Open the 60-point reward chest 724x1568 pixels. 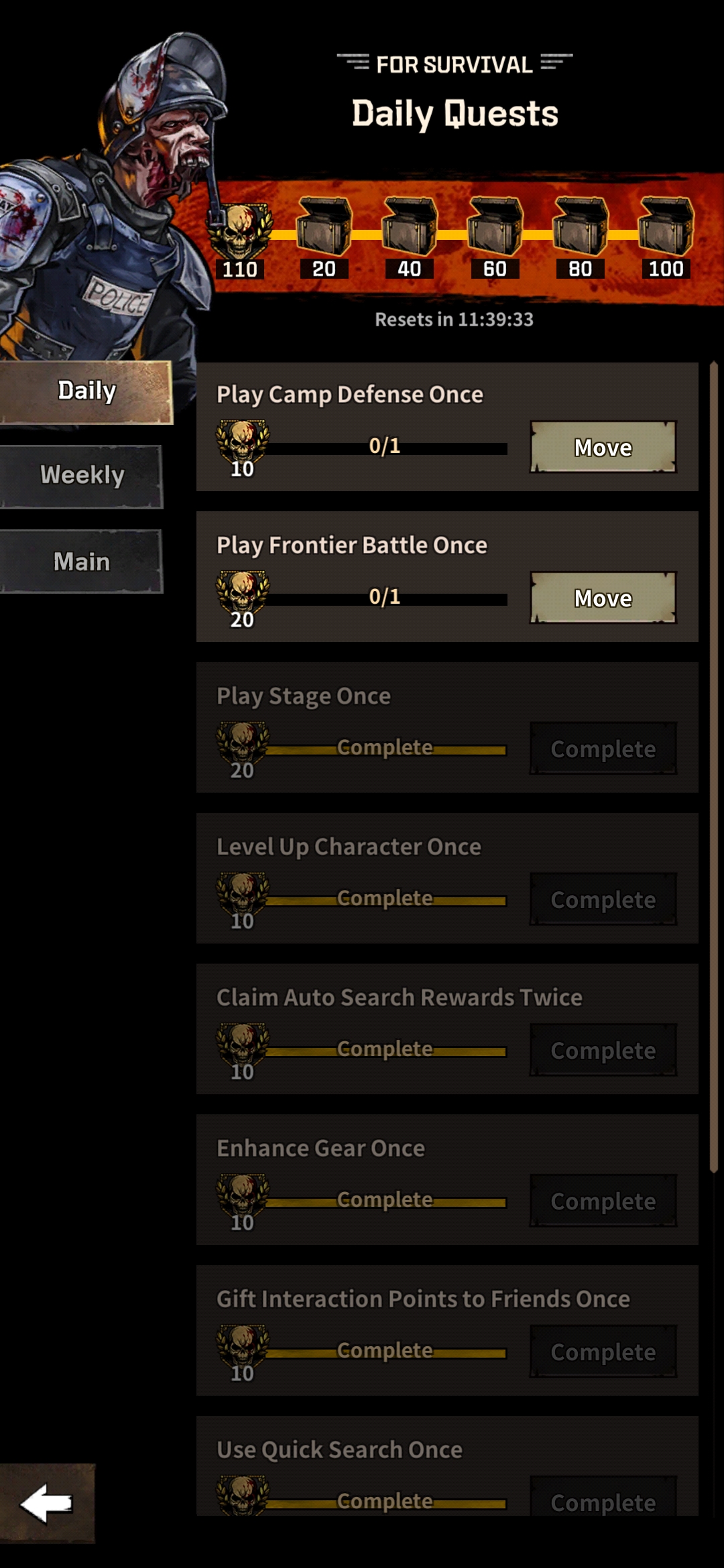(x=495, y=228)
